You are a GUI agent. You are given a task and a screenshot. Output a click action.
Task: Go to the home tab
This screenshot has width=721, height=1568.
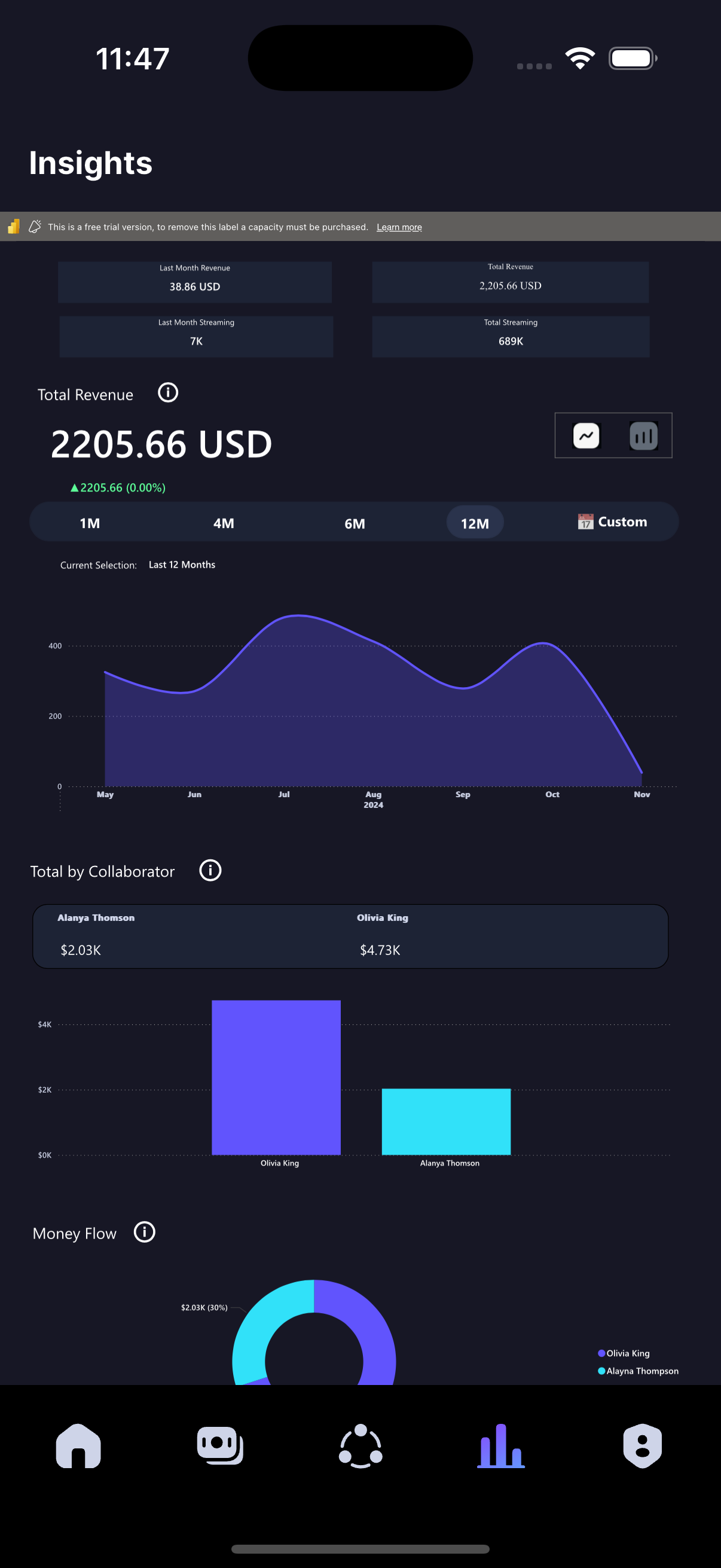78,1445
